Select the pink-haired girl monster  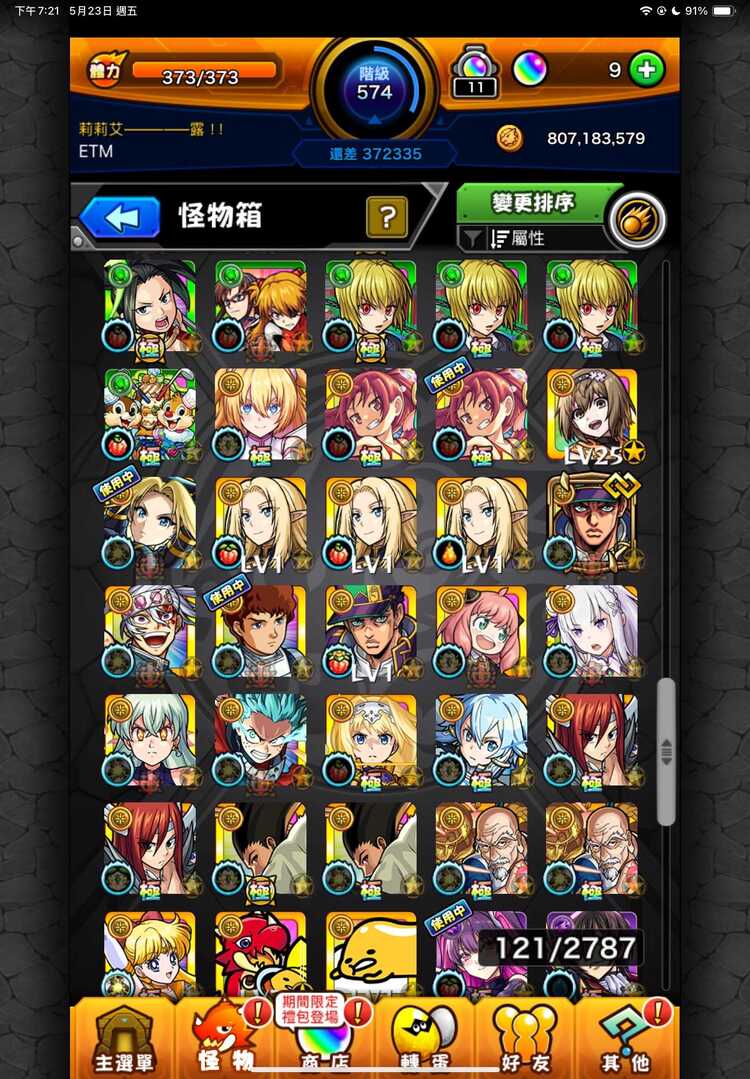pyautogui.click(x=481, y=631)
